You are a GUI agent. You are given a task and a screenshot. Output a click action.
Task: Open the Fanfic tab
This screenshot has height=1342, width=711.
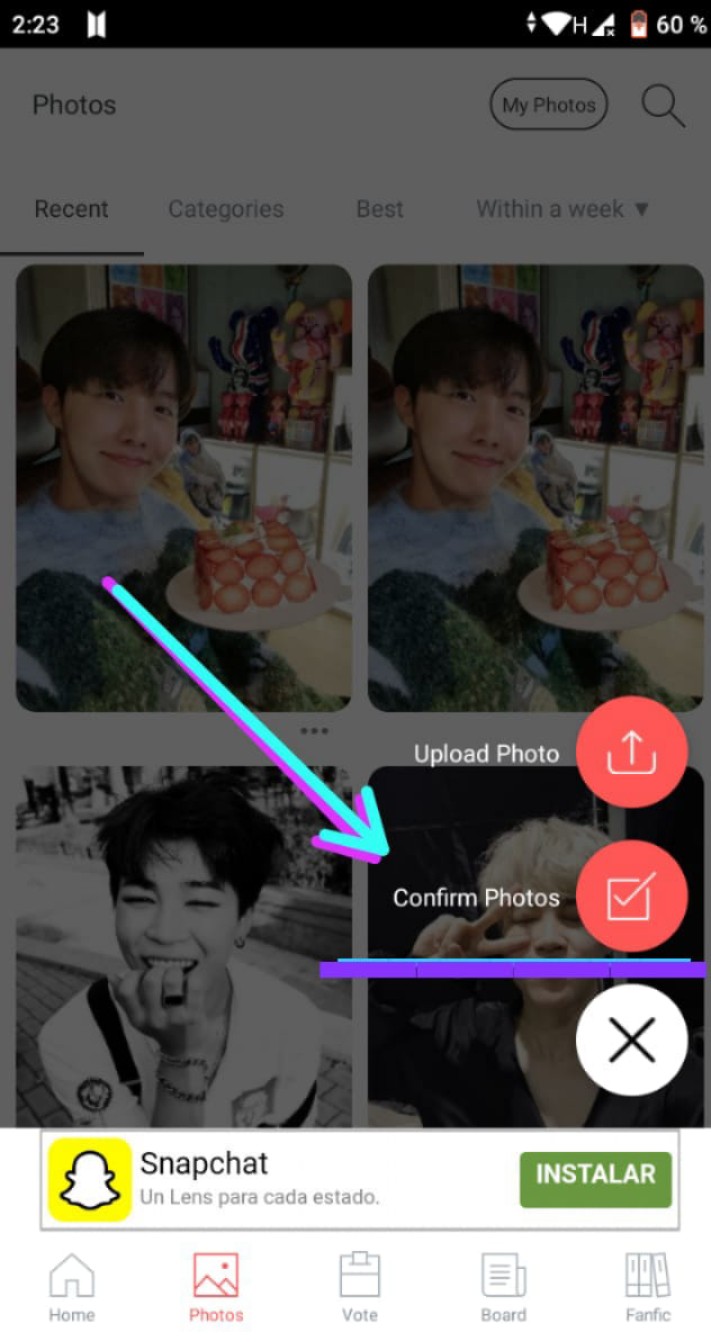click(648, 1288)
